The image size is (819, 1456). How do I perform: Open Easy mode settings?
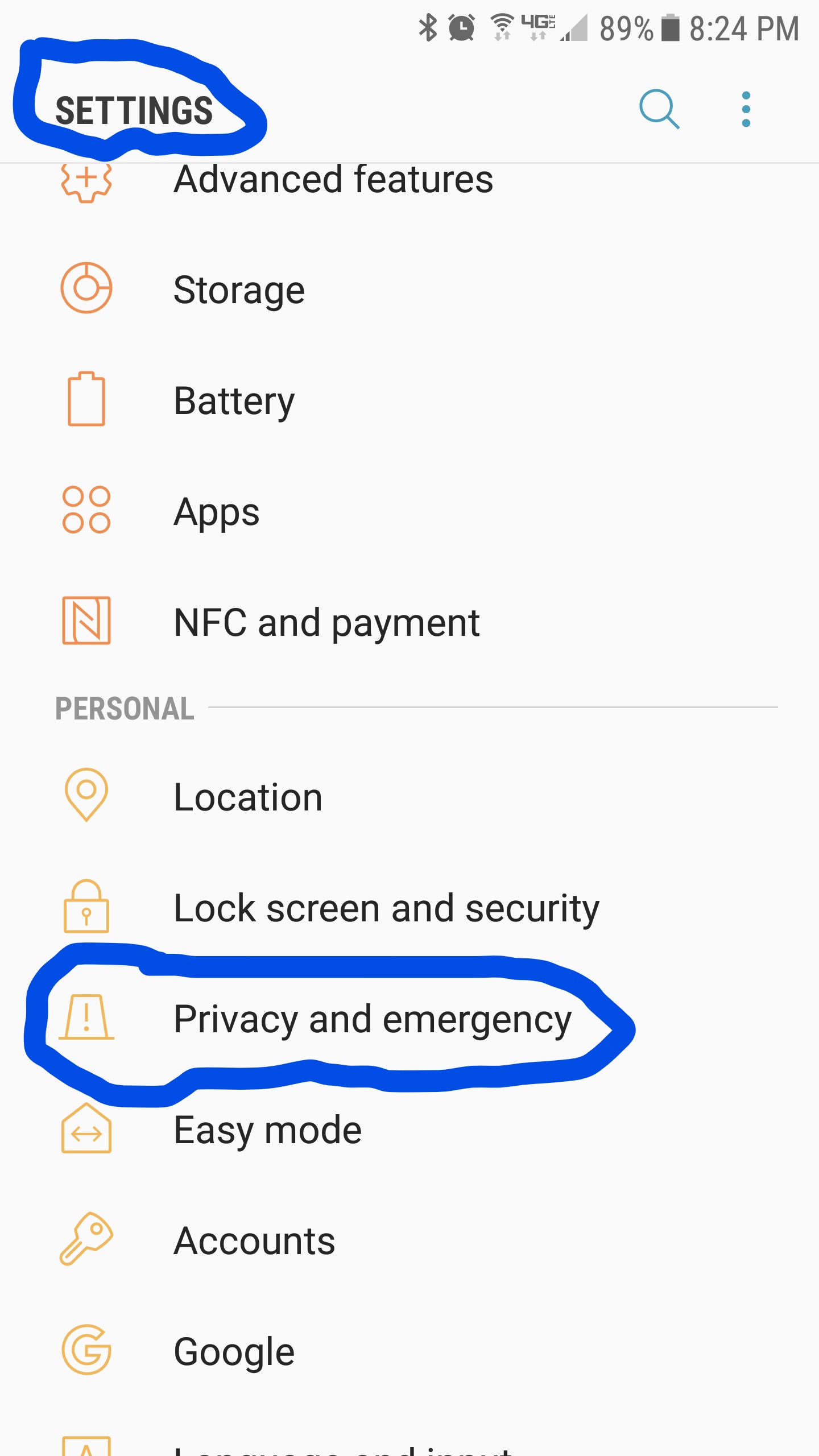coord(267,1130)
